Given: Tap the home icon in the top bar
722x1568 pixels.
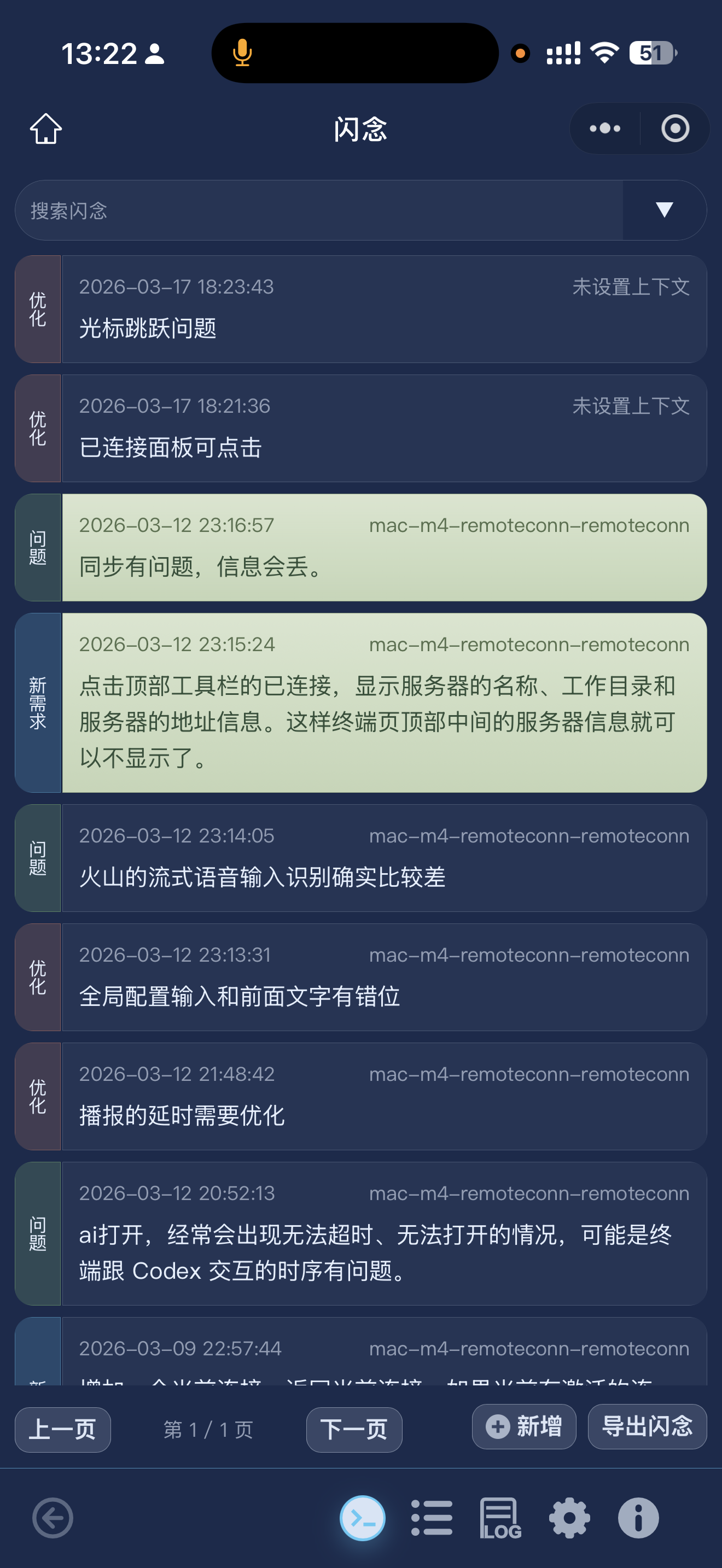Looking at the screenshot, I should pos(46,128).
